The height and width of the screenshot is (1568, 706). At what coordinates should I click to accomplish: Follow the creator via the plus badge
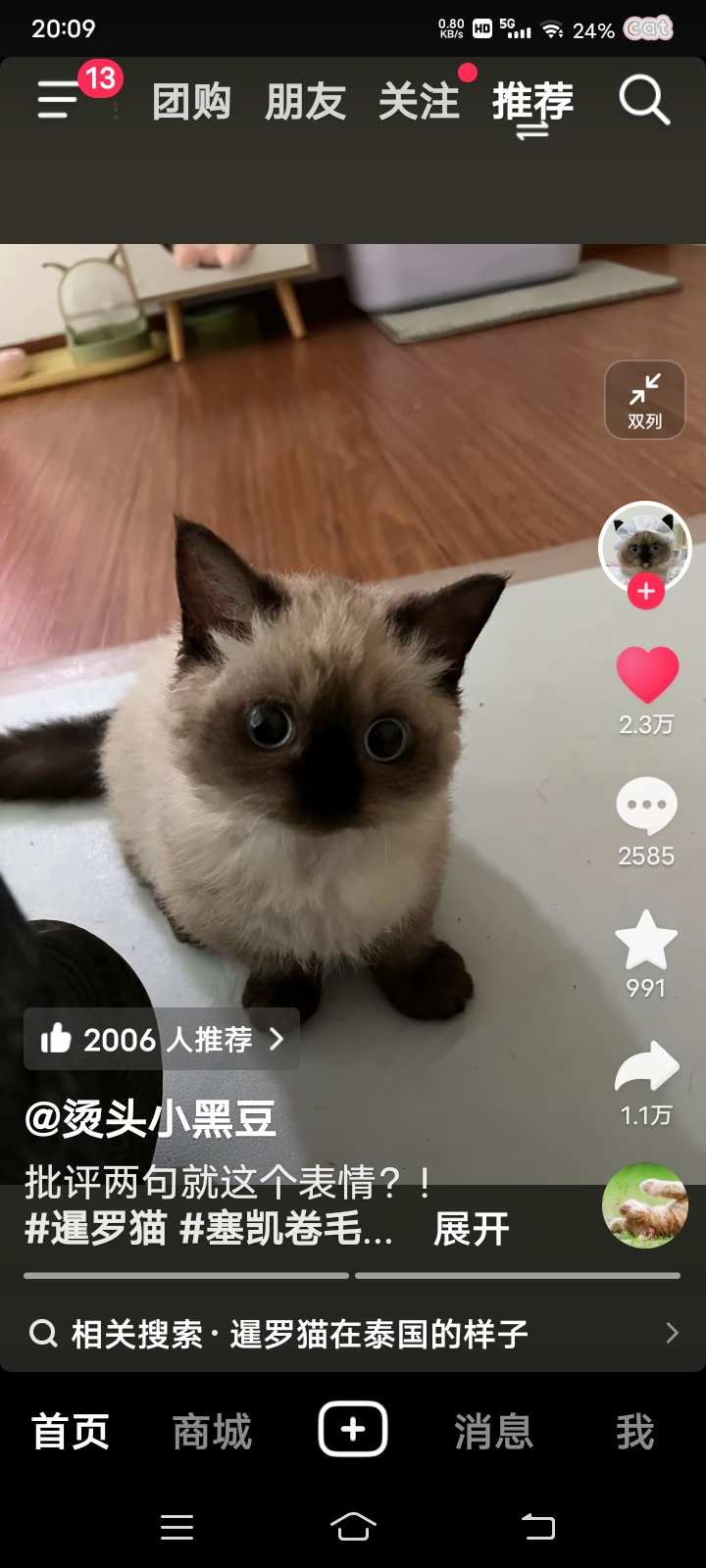(645, 592)
